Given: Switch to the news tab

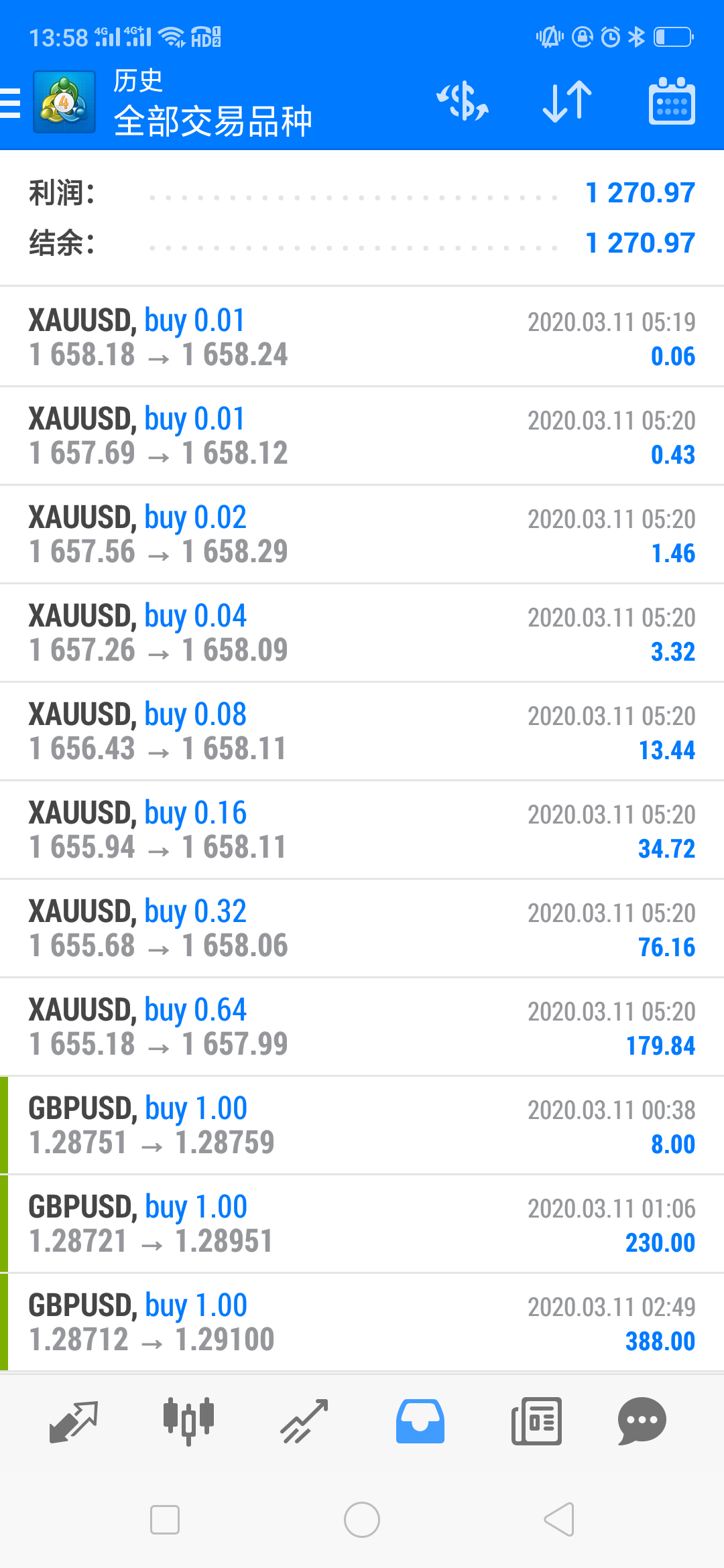Looking at the screenshot, I should coord(536,1421).
